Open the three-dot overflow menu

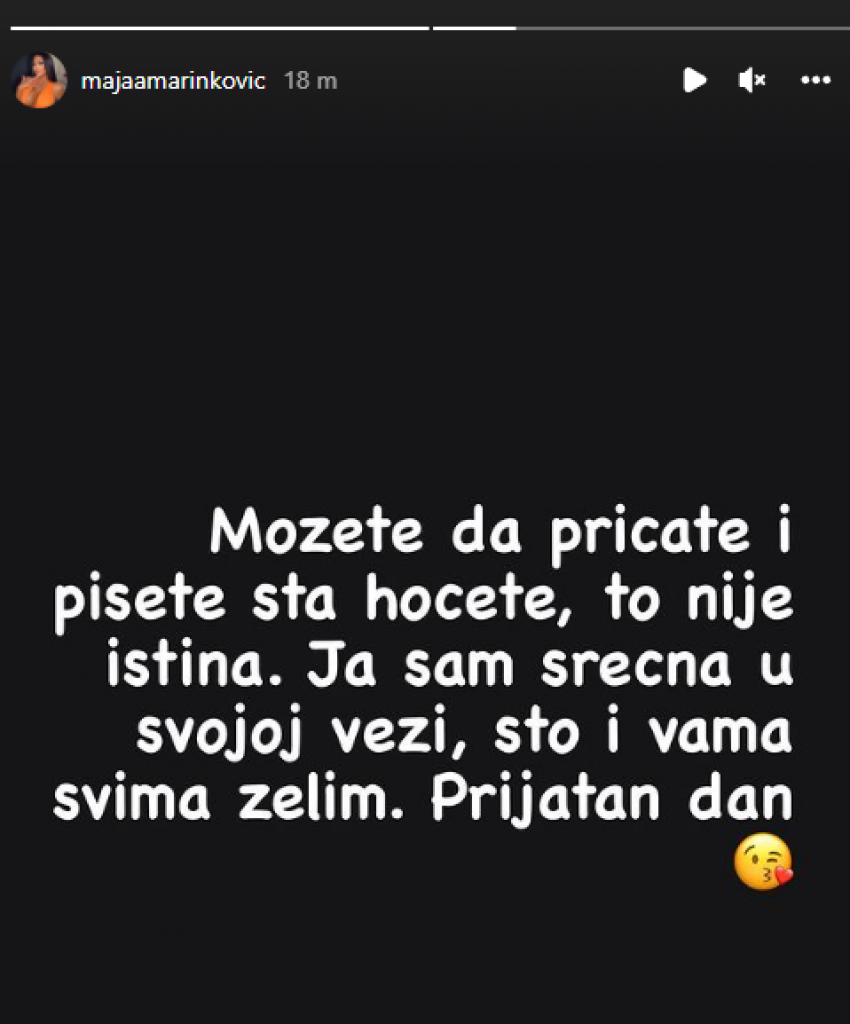tap(816, 81)
